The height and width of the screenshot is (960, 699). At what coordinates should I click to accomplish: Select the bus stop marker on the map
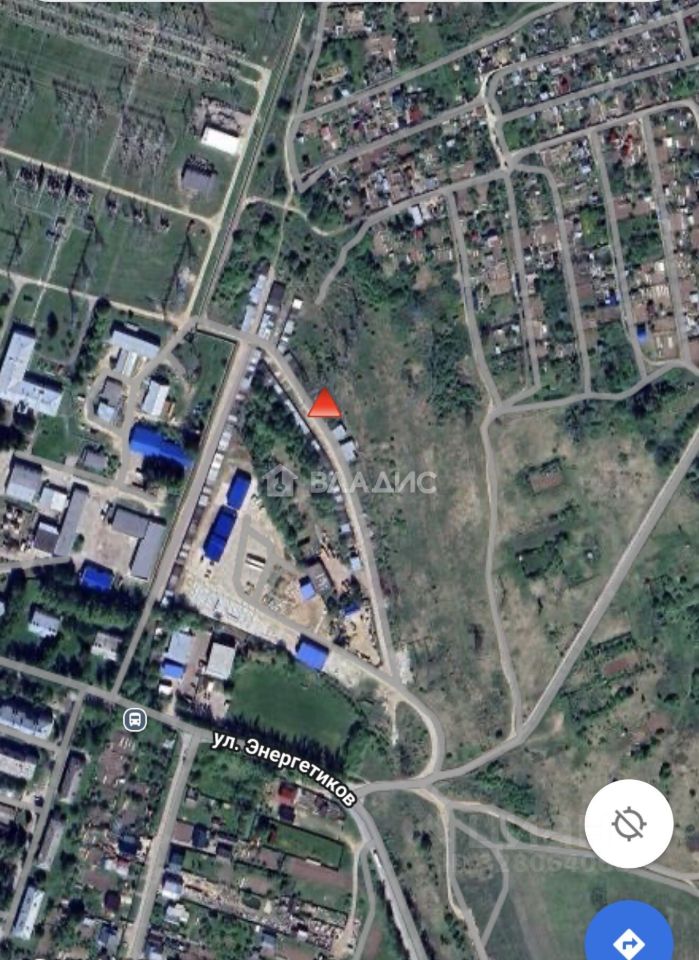tap(134, 719)
